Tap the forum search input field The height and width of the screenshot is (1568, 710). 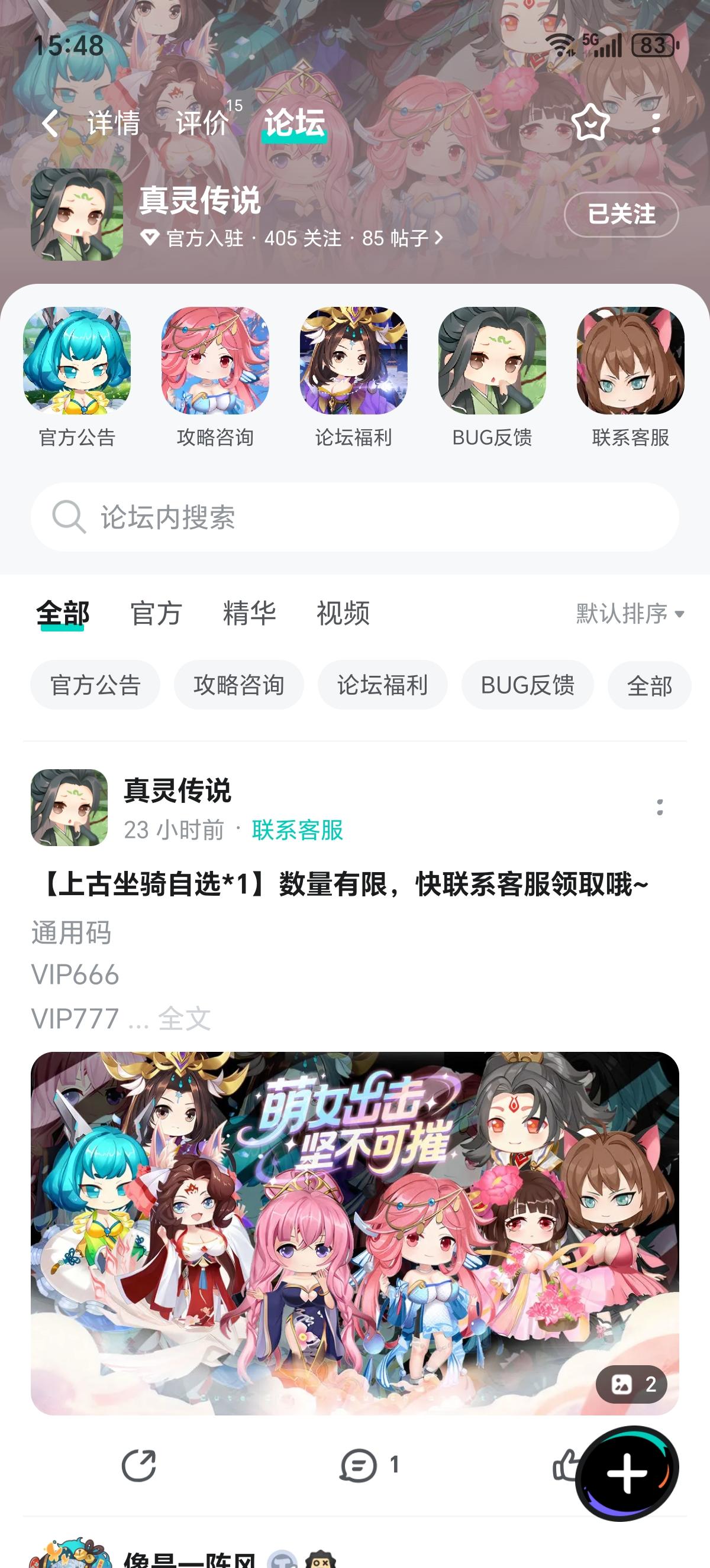click(x=355, y=516)
